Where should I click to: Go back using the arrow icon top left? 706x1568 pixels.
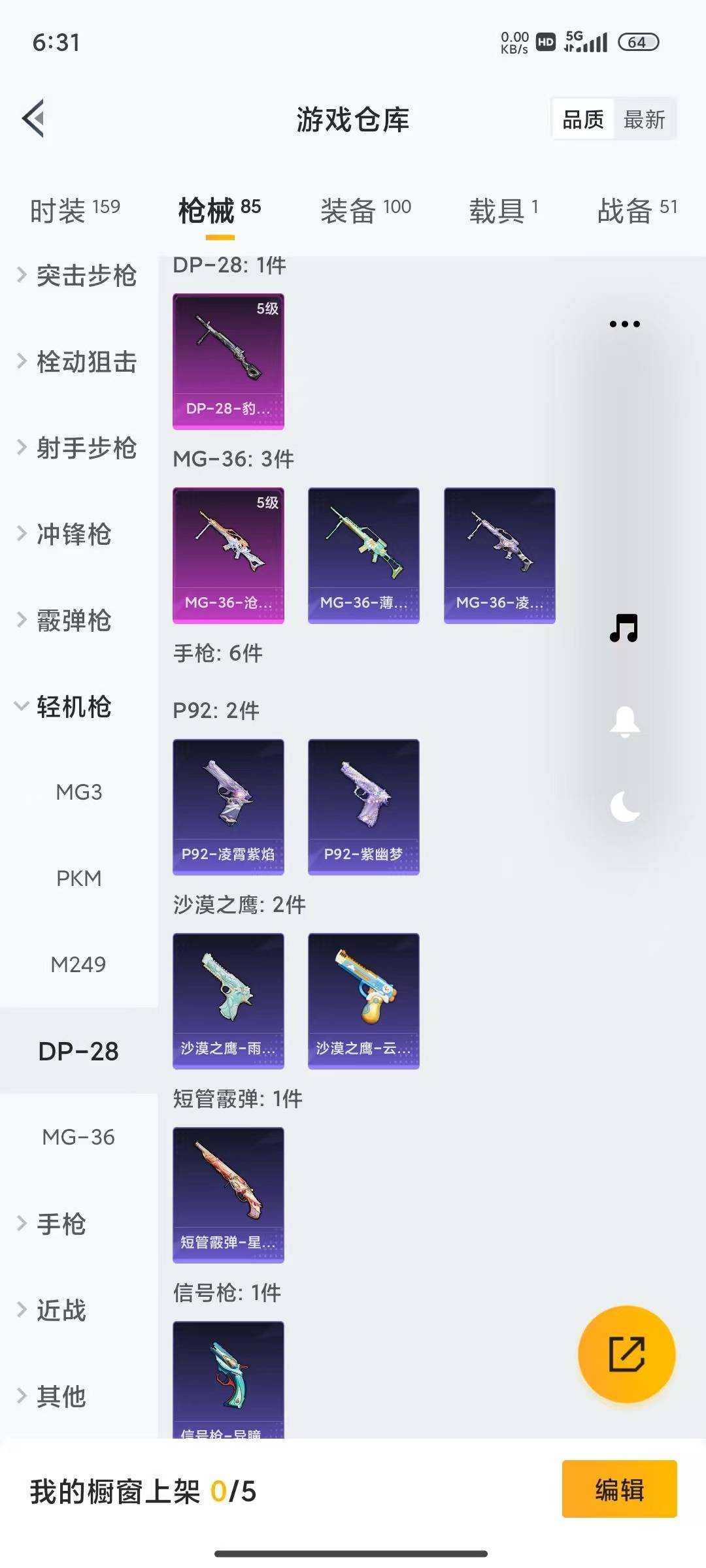(34, 118)
